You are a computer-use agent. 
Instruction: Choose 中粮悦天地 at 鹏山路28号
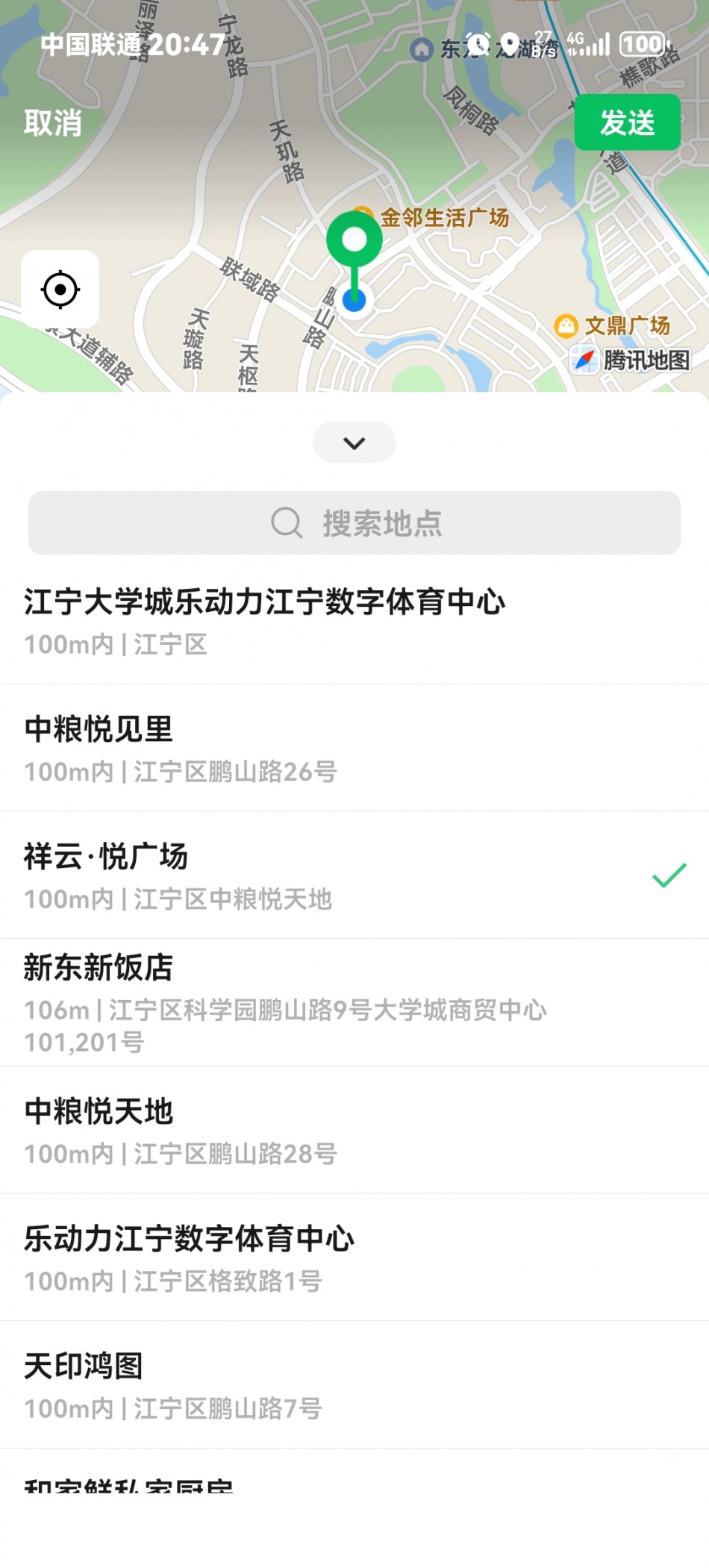[354, 1131]
